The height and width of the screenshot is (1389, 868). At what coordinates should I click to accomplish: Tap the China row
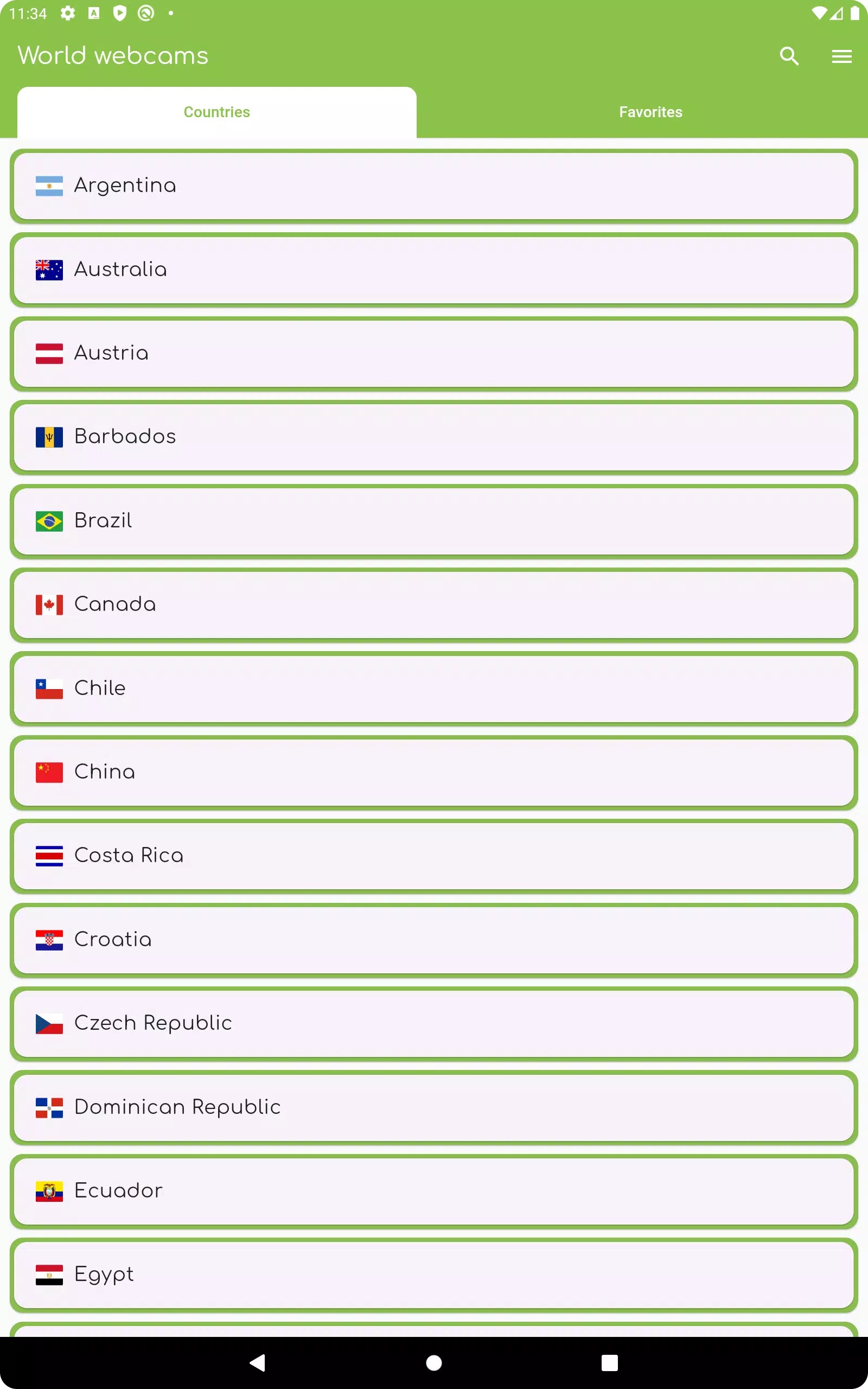[434, 772]
